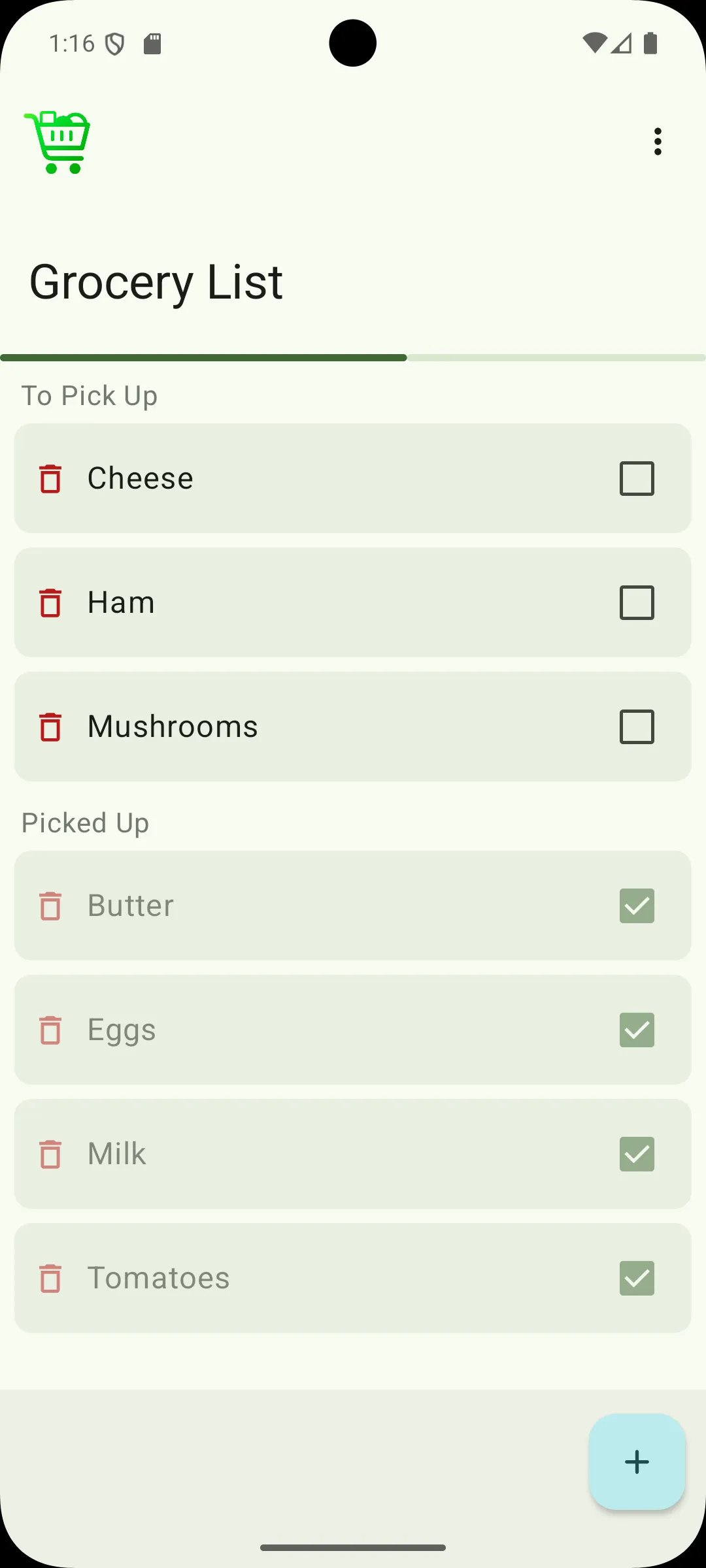Uncheck the Tomatoes checkbox
This screenshot has width=706, height=1568.
(x=637, y=1278)
